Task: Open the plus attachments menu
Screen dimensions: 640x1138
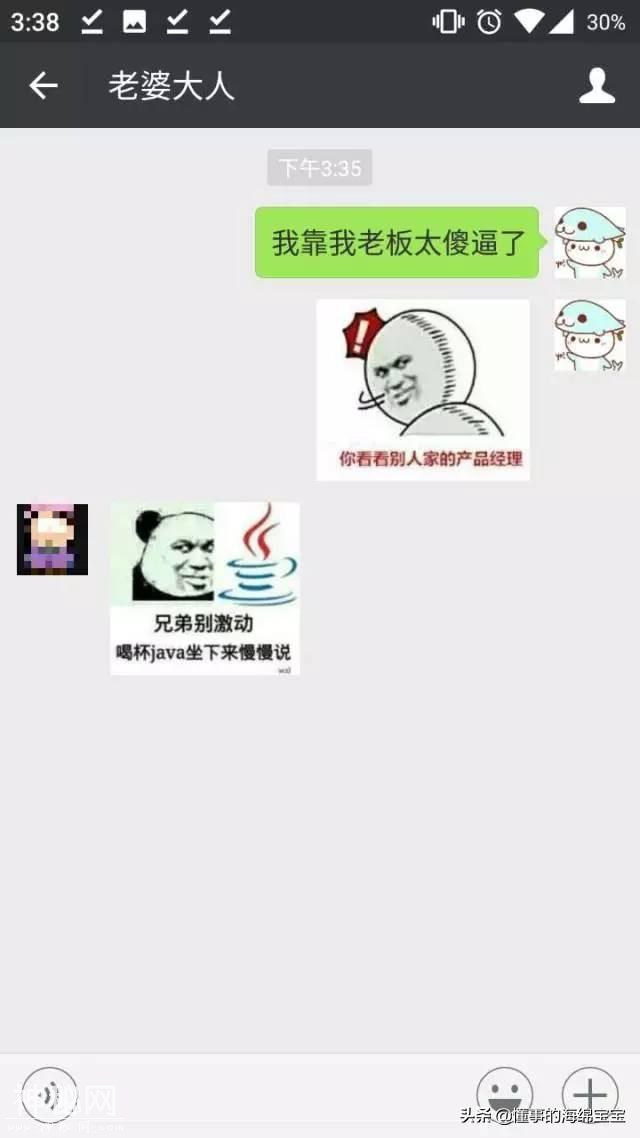Action: pyautogui.click(x=590, y=1095)
